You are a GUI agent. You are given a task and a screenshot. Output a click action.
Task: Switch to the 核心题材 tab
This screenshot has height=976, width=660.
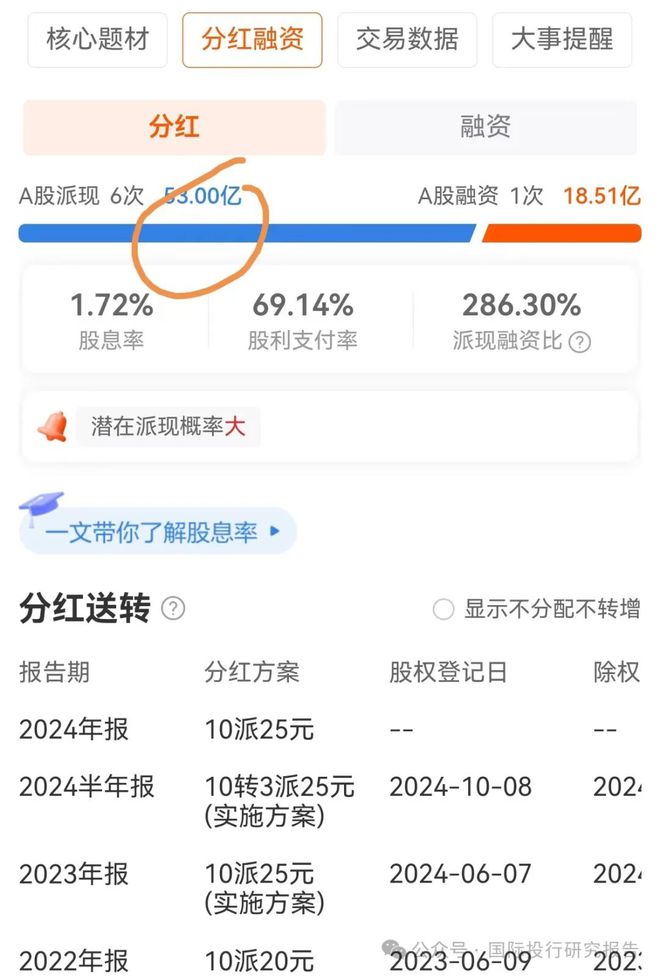tap(97, 40)
